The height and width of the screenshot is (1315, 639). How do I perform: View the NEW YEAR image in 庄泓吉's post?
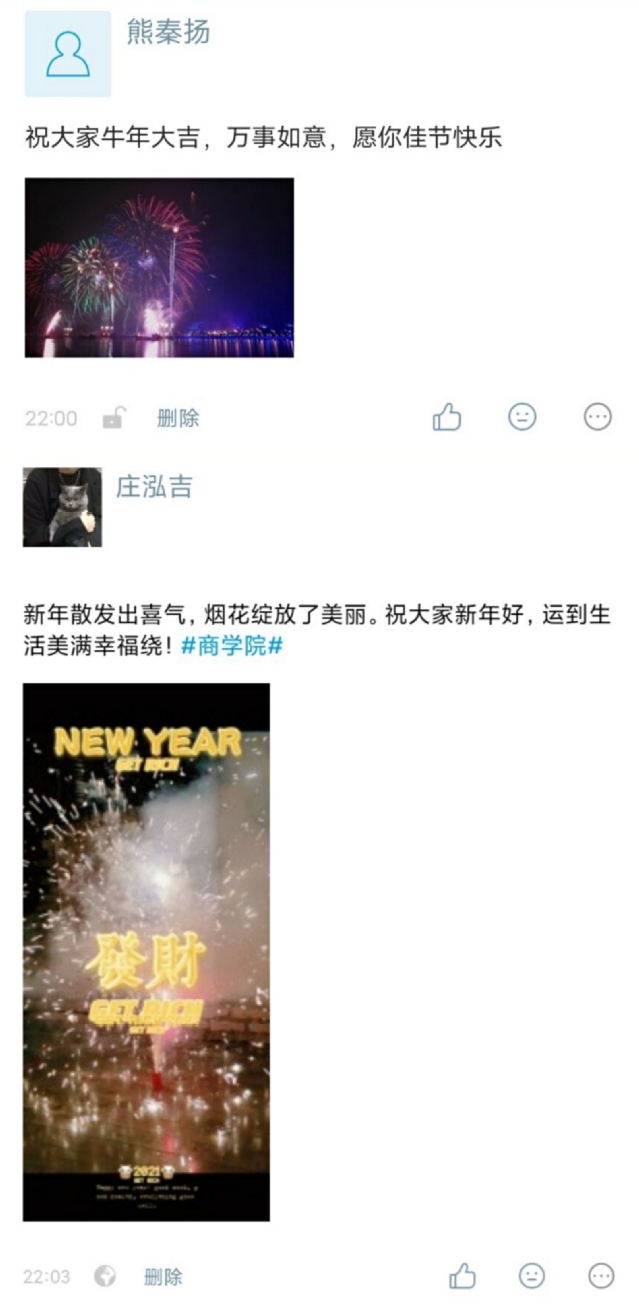(146, 951)
